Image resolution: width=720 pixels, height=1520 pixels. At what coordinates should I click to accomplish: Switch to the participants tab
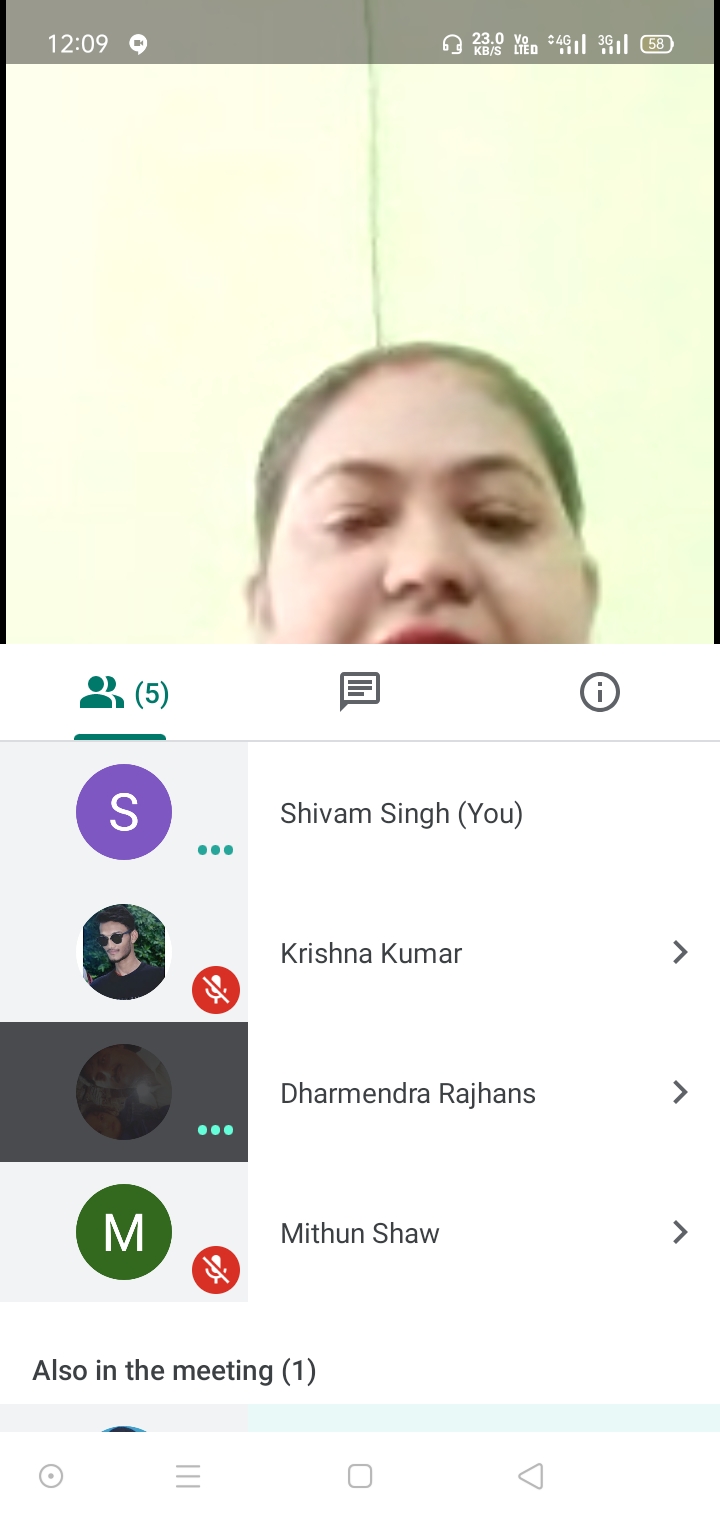[x=122, y=693]
